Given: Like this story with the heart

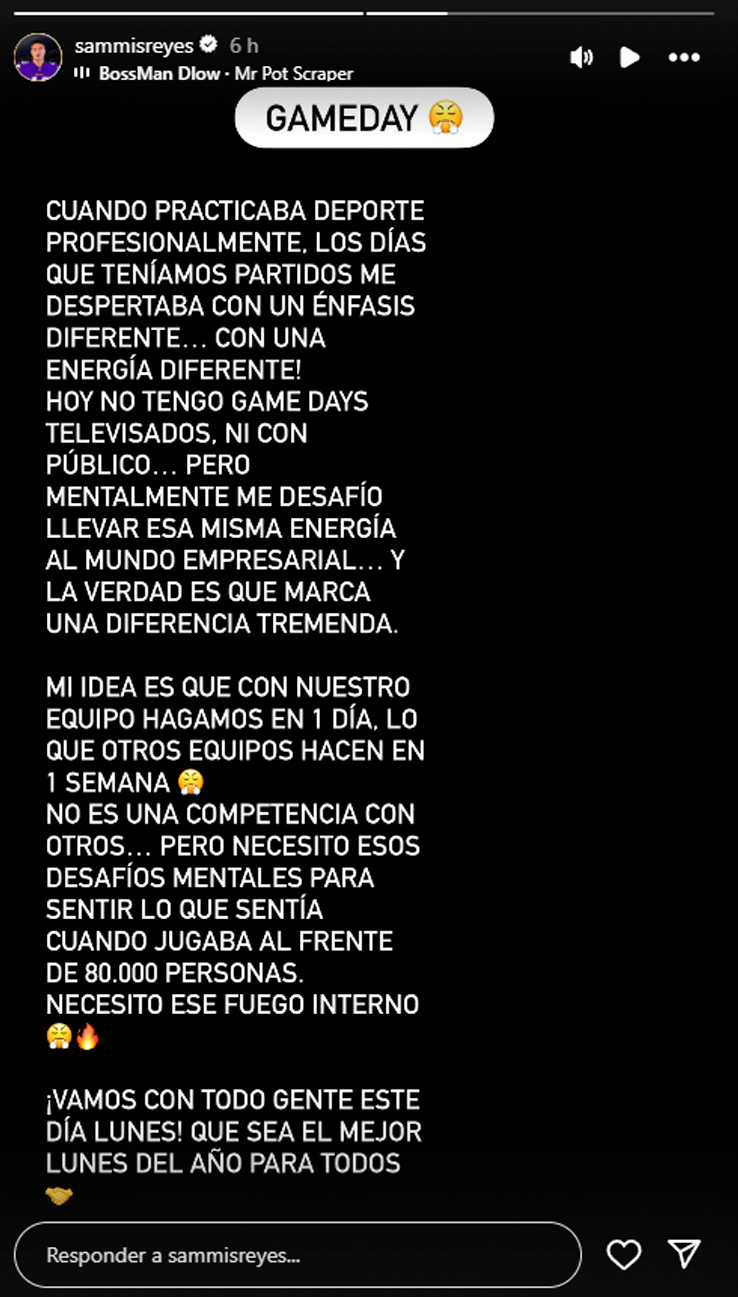Looking at the screenshot, I should coord(624,1254).
